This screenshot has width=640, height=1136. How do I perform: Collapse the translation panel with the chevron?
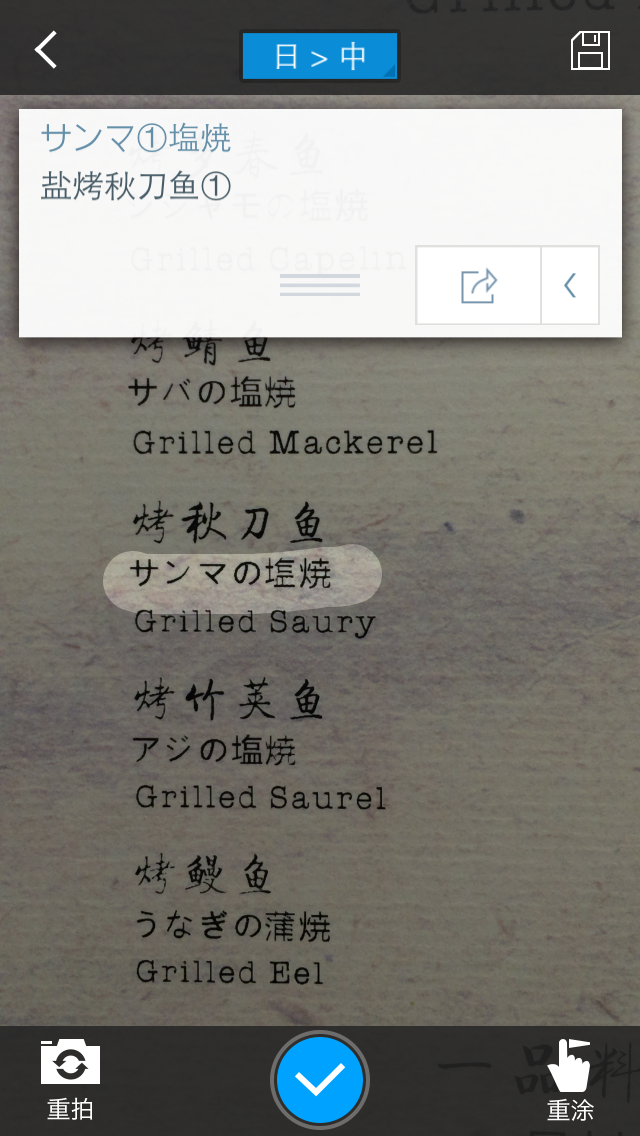tap(570, 285)
